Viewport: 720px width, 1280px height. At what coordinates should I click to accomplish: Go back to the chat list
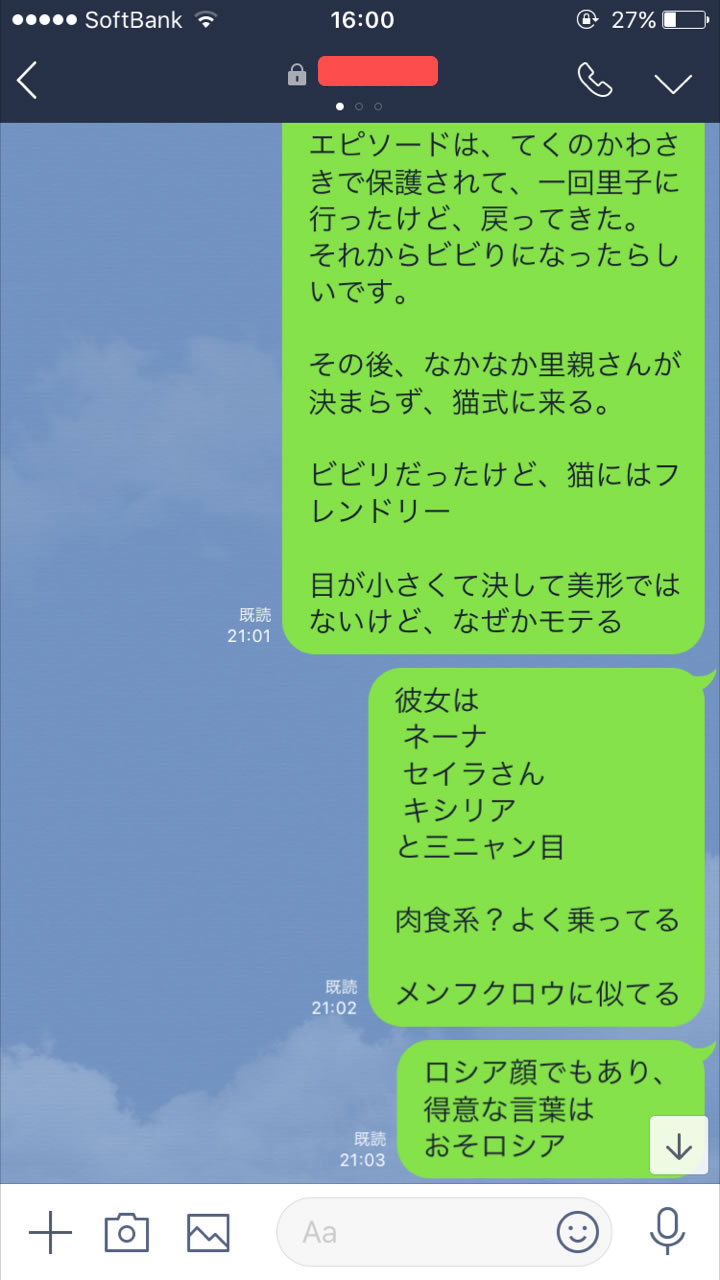tap(28, 80)
